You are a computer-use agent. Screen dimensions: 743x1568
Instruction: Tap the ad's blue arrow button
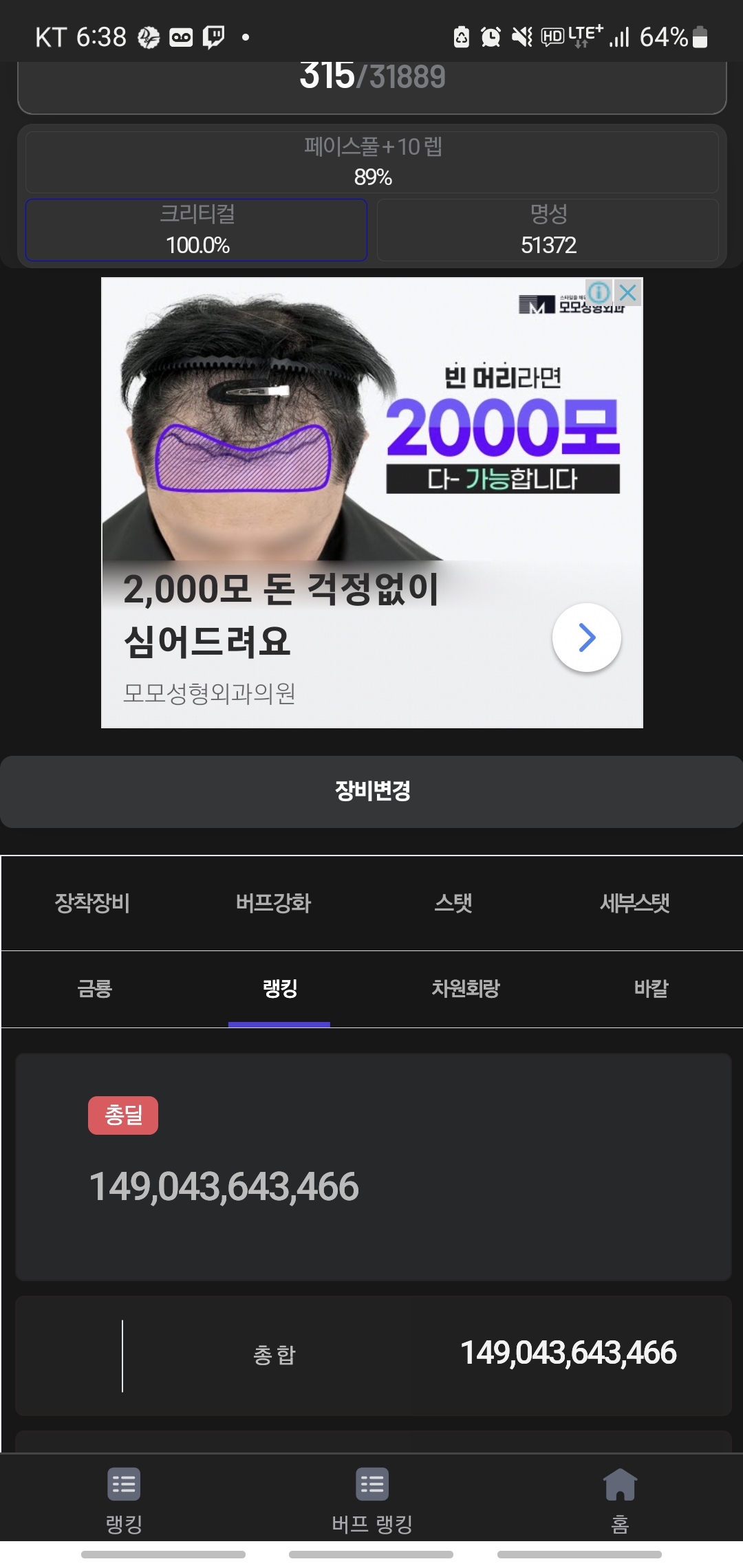pos(586,638)
